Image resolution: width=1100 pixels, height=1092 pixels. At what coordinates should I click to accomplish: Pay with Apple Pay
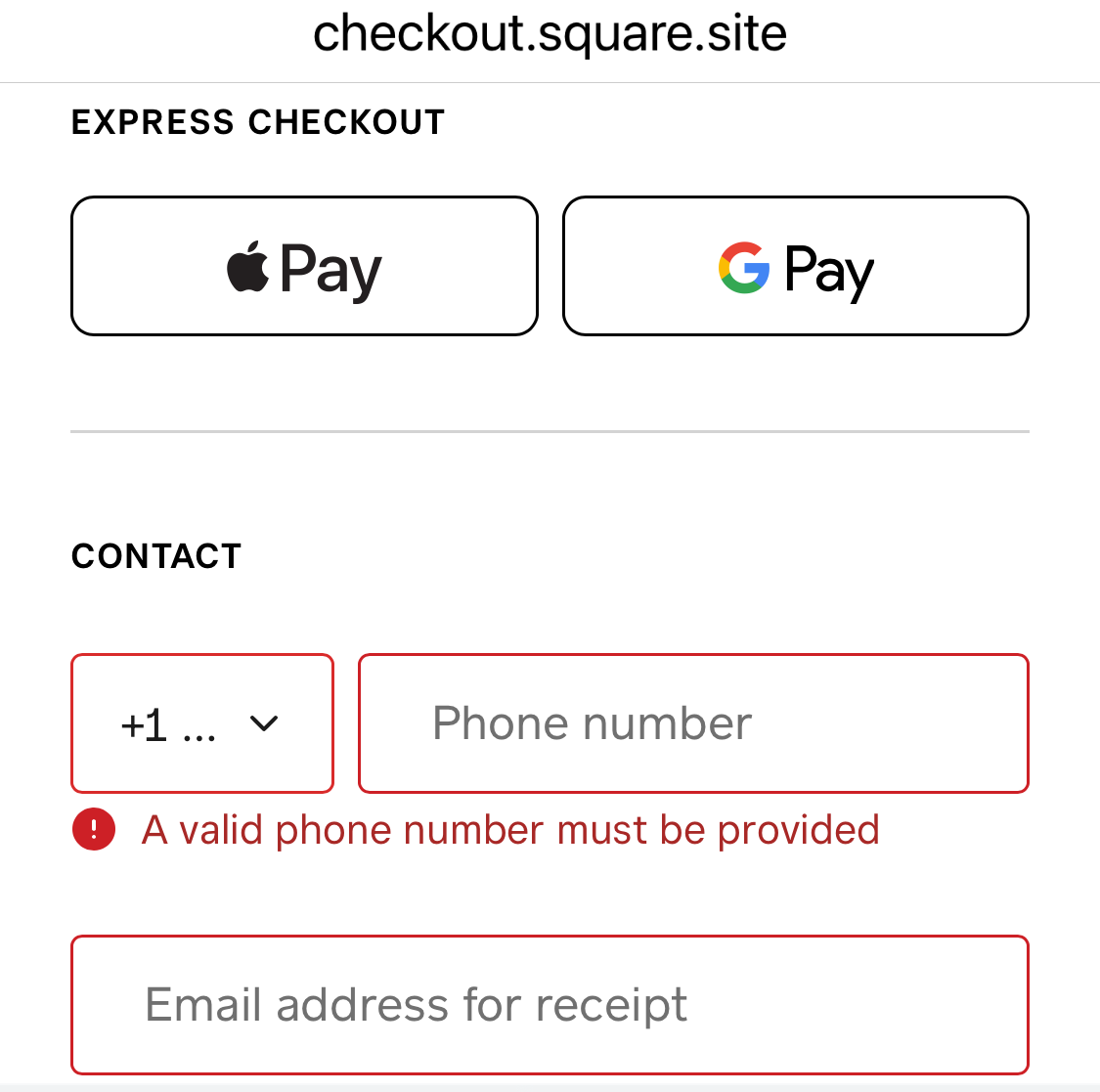pyautogui.click(x=304, y=266)
